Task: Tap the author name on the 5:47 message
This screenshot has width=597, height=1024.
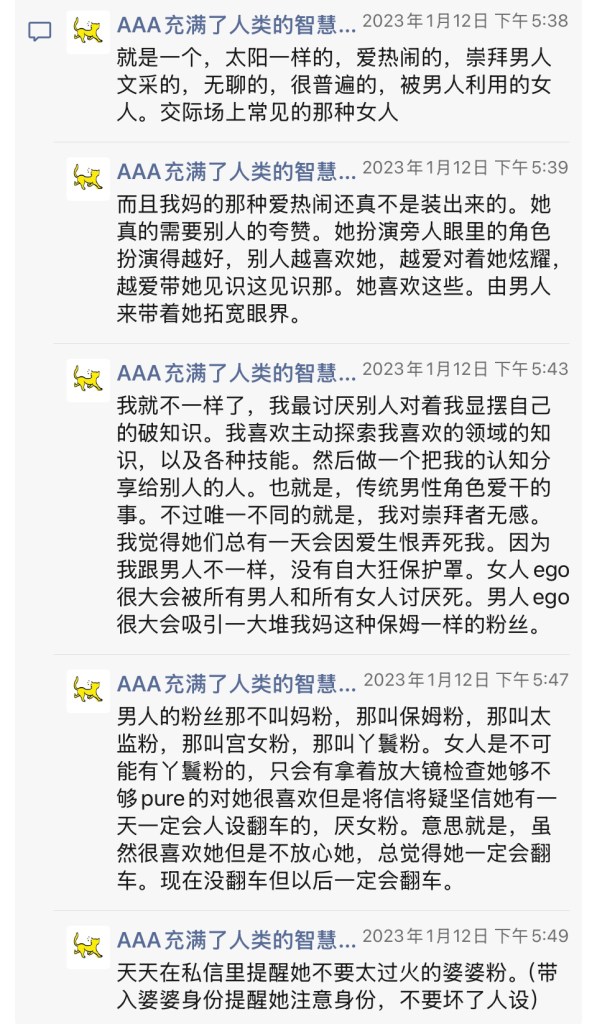Action: pos(236,684)
